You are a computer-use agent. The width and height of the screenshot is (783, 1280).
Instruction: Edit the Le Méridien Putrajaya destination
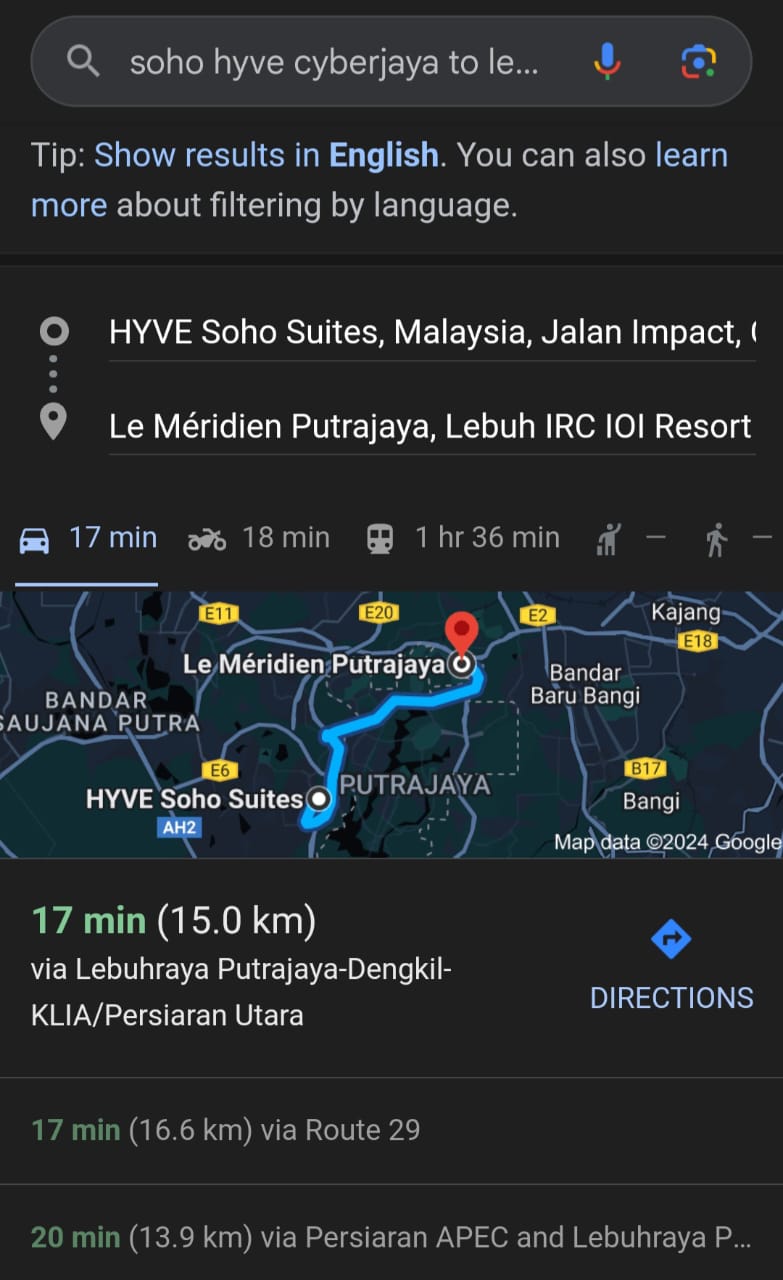(431, 426)
